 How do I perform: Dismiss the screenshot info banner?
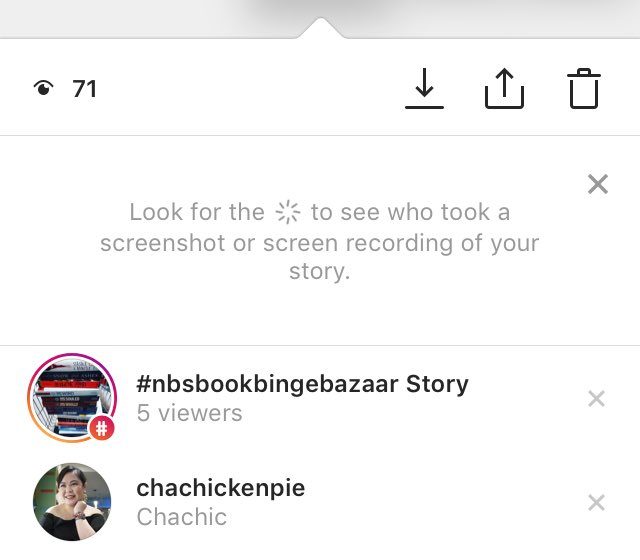[x=598, y=184]
